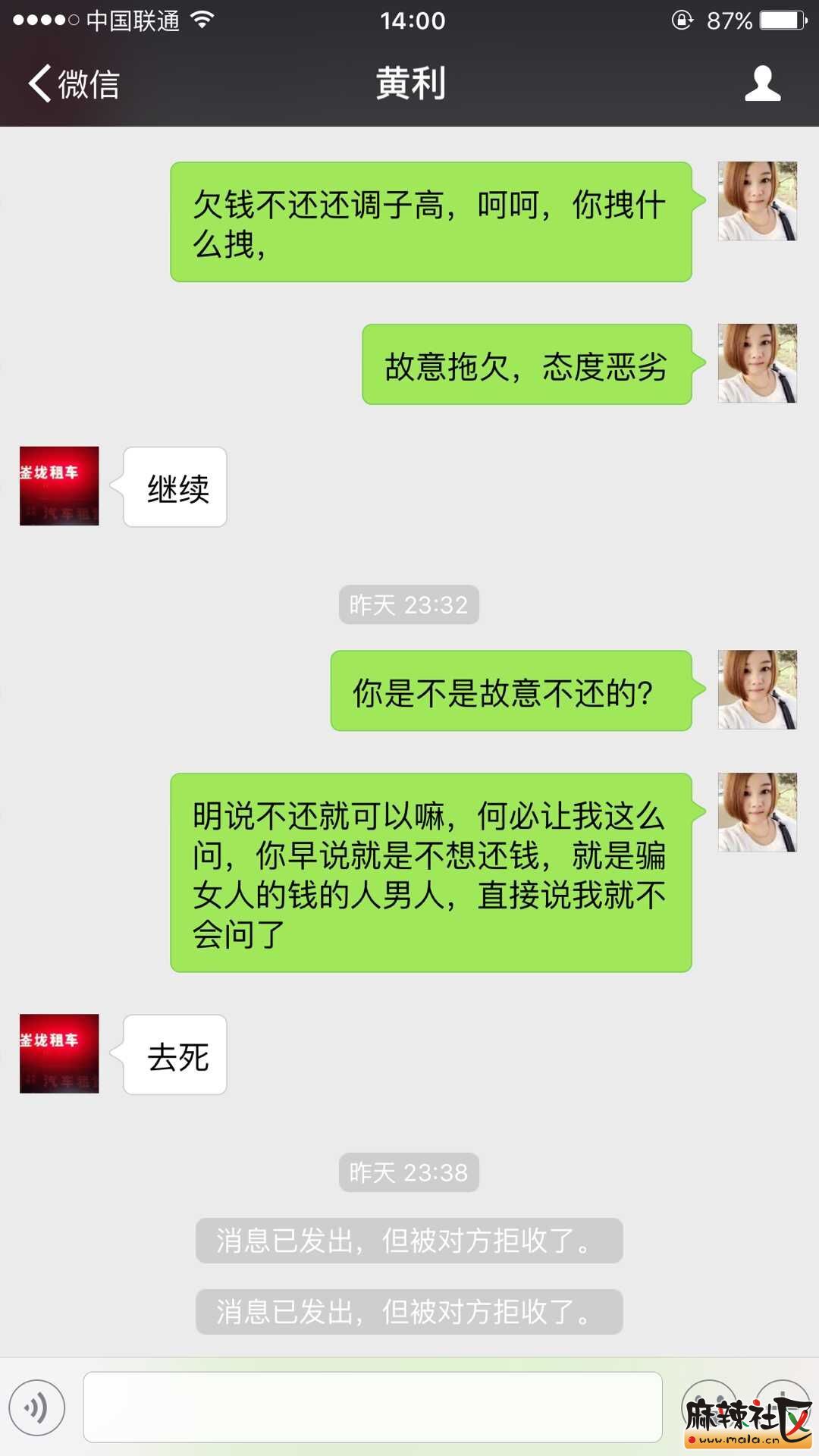Open the avatar beside the 继续 message

coord(59,486)
